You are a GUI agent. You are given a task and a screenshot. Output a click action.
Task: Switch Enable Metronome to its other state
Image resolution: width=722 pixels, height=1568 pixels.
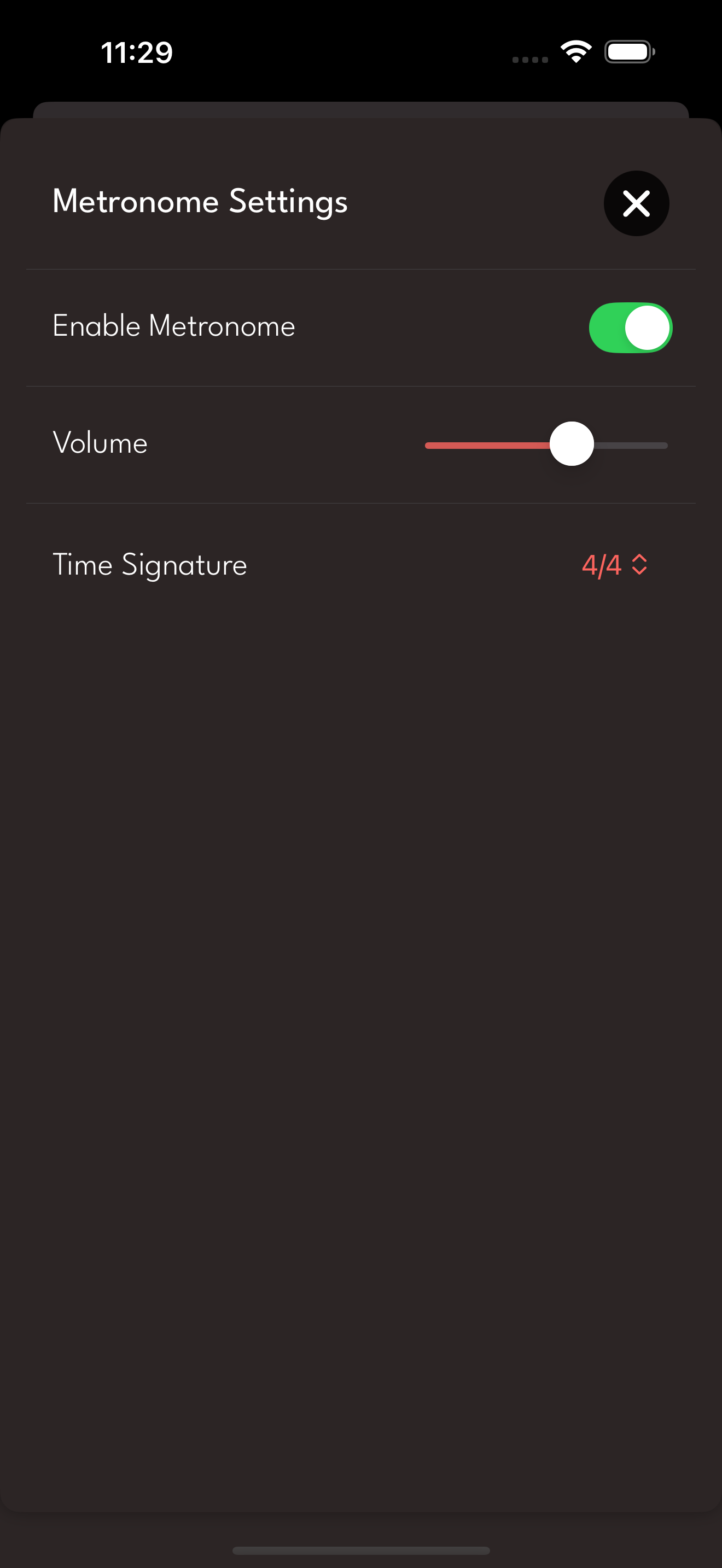pyautogui.click(x=630, y=328)
